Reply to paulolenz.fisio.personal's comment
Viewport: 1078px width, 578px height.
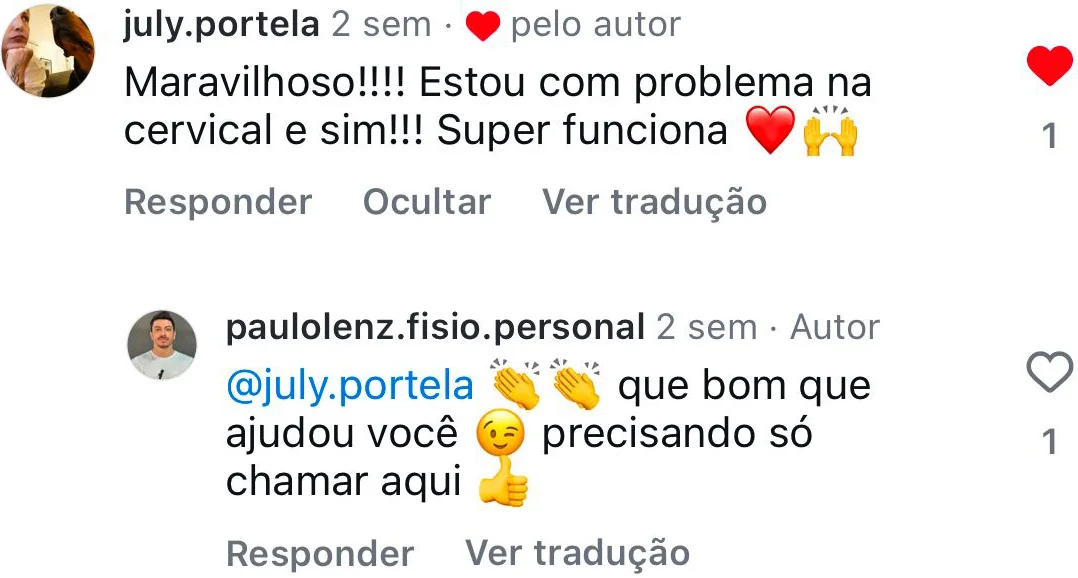point(320,553)
